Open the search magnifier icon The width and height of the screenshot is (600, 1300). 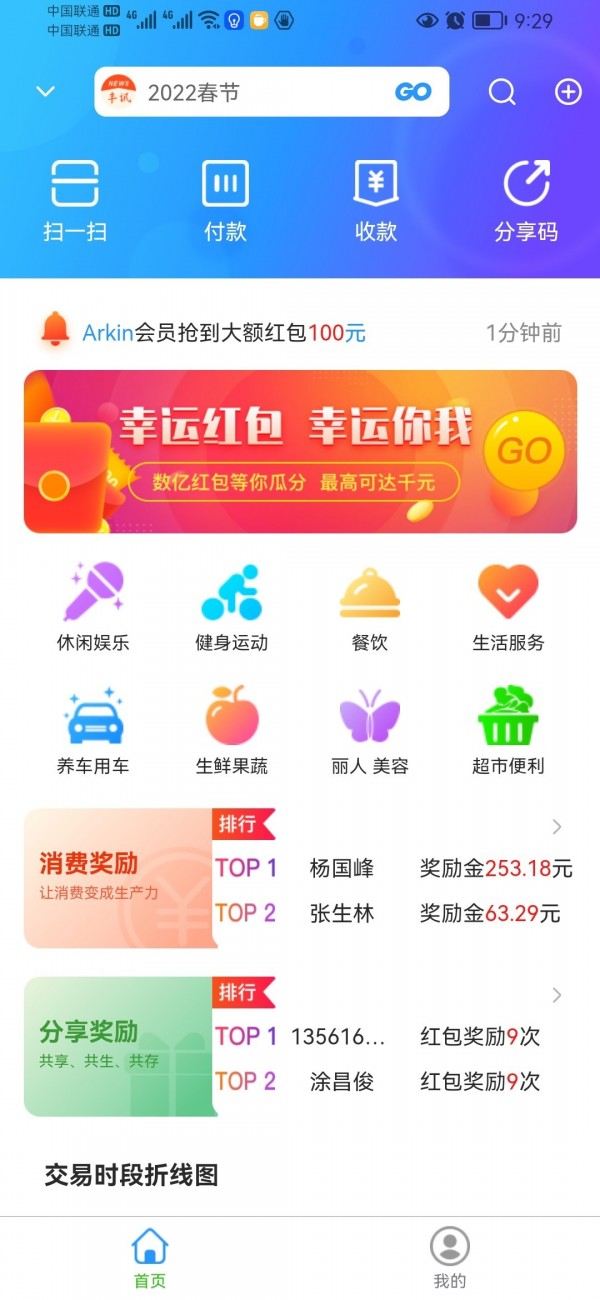[x=502, y=92]
